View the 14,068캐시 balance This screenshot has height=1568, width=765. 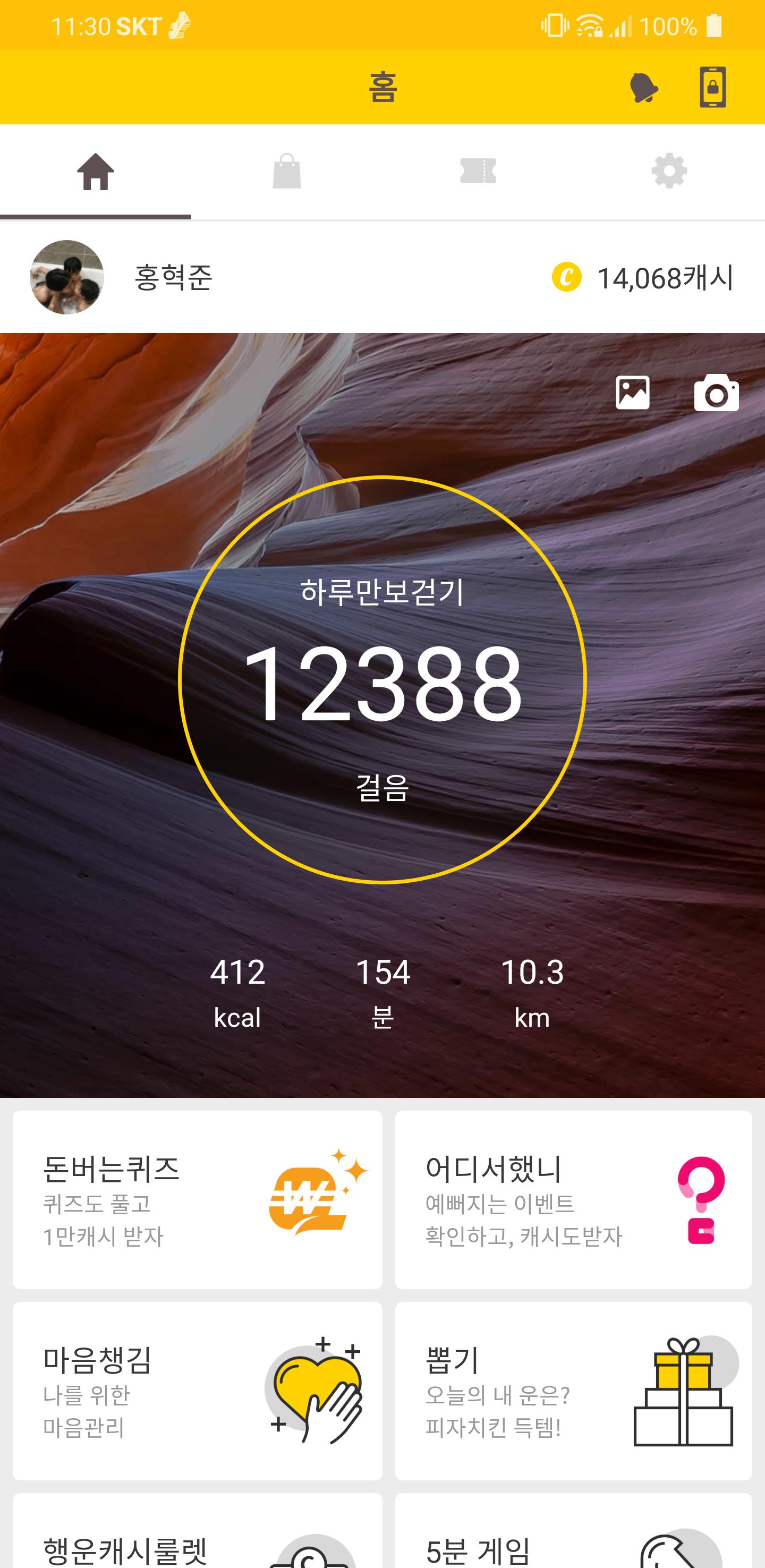coord(643,278)
